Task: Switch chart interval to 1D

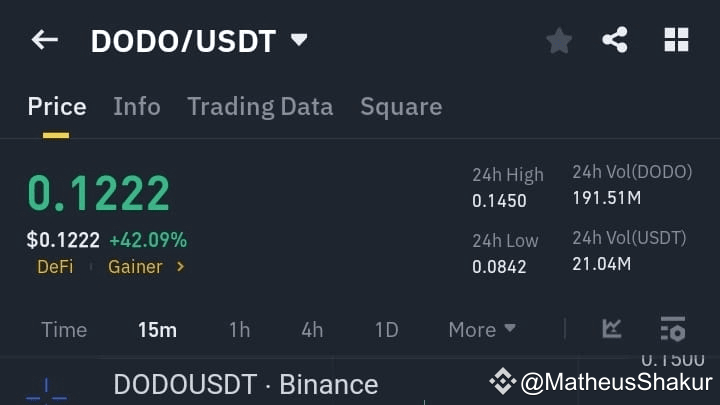Action: 387,330
